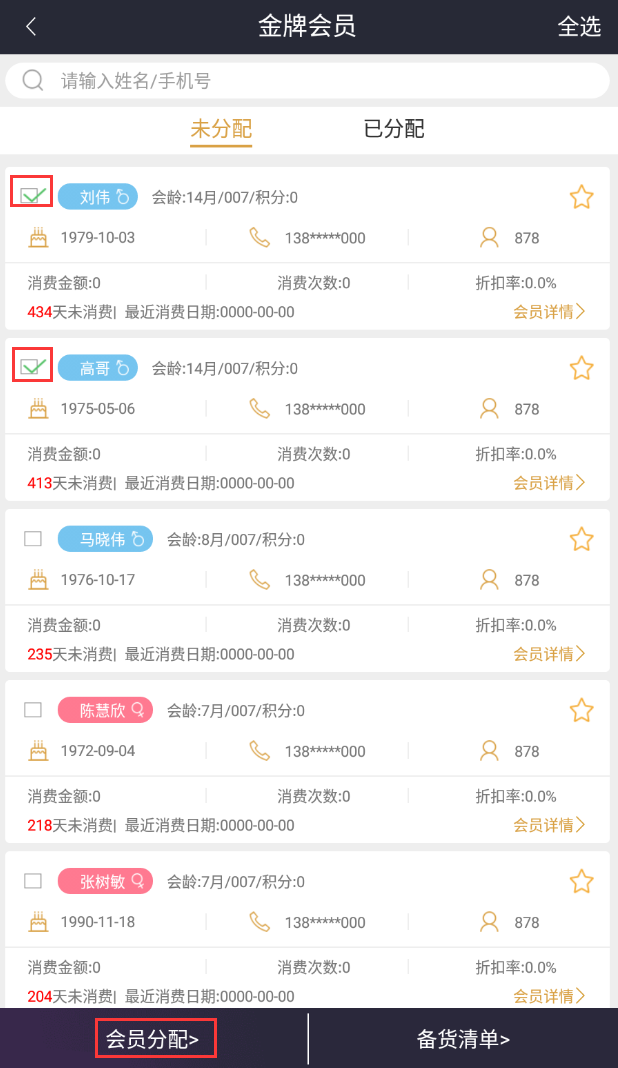Star member 刘伟 as favorite
The width and height of the screenshot is (618, 1068).
[x=582, y=197]
